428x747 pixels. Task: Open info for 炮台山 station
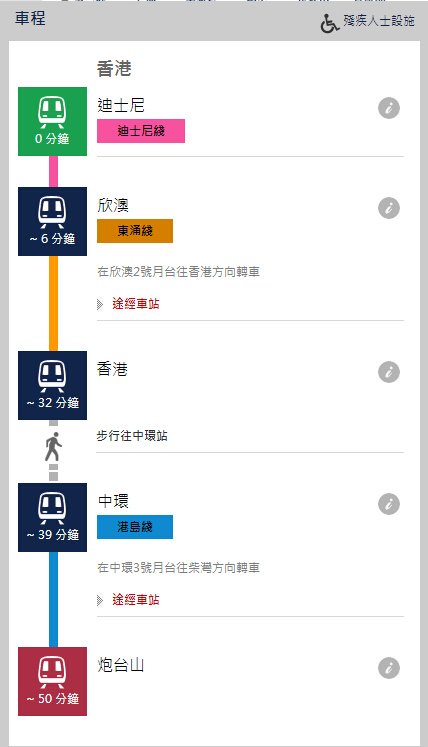[x=389, y=668]
